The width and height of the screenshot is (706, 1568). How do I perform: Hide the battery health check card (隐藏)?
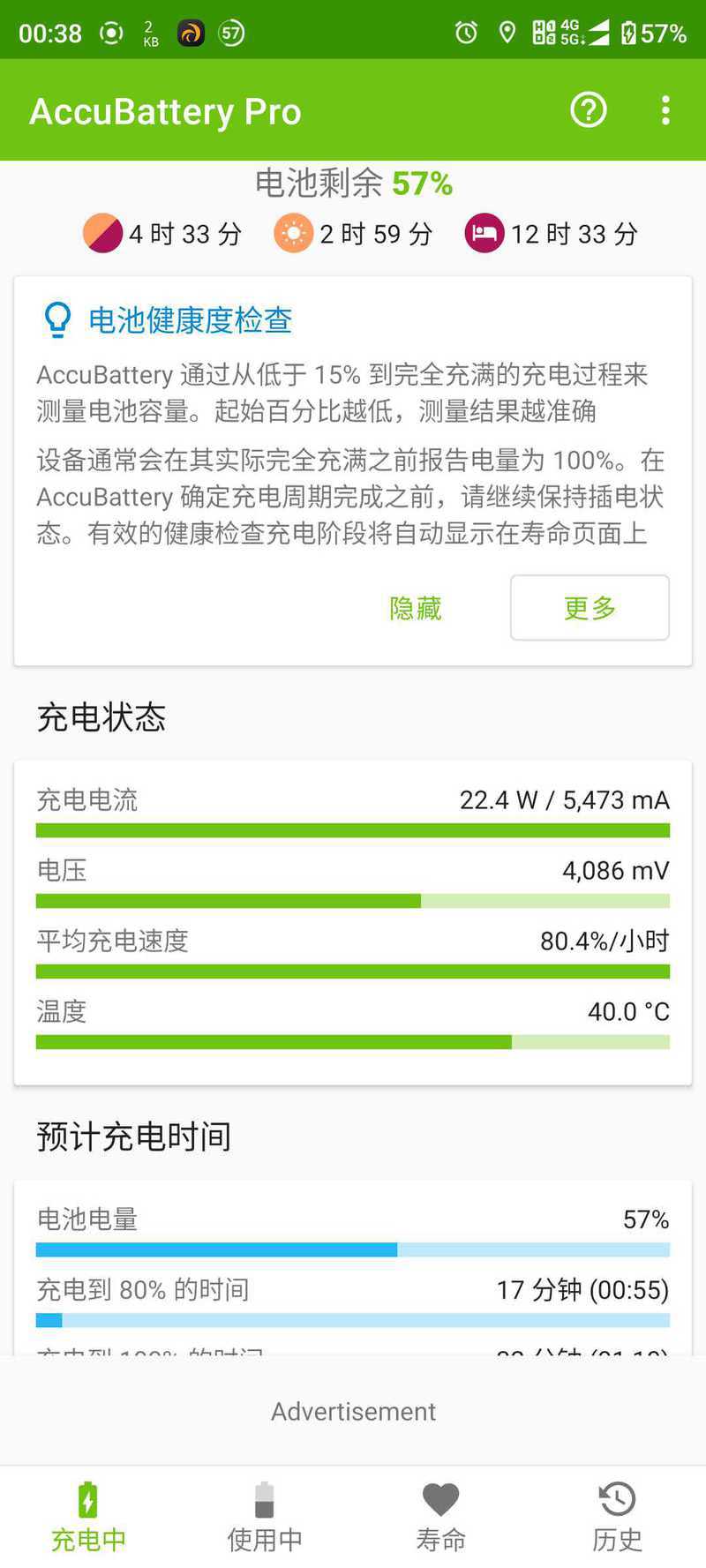416,608
